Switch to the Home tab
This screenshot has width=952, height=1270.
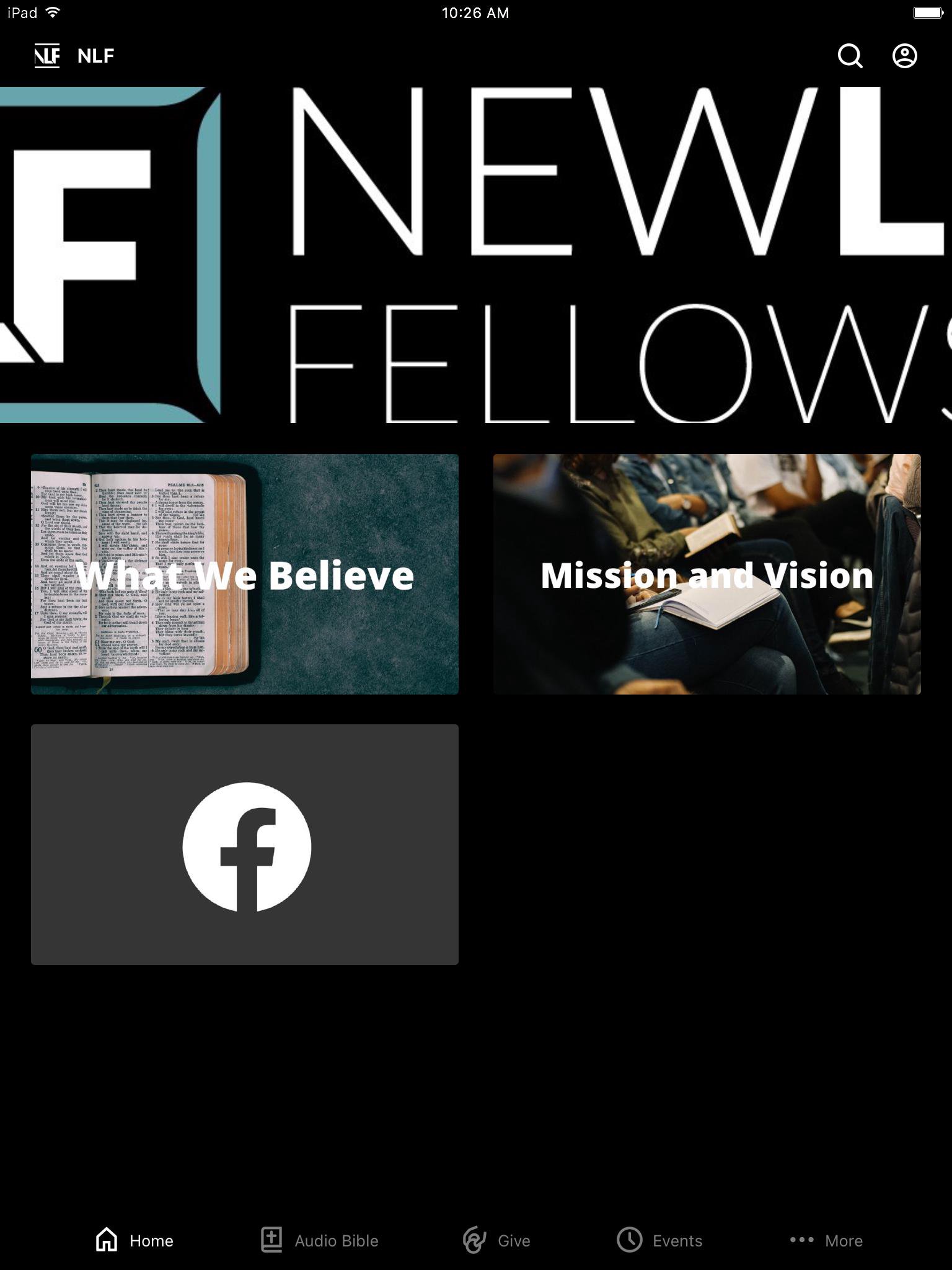click(x=134, y=1240)
